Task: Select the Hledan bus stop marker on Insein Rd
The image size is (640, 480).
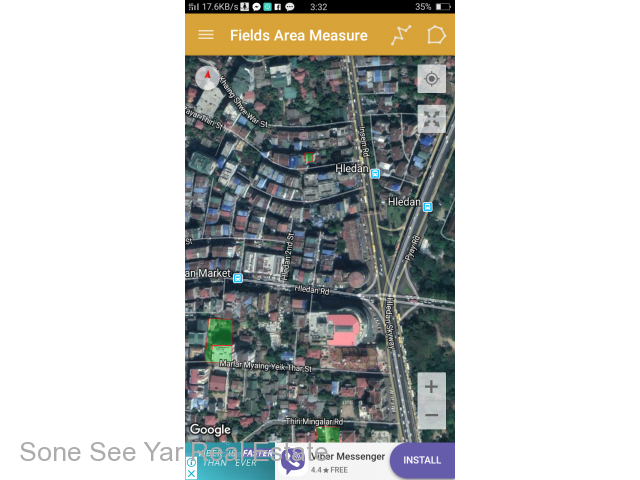Action: pyautogui.click(x=375, y=174)
